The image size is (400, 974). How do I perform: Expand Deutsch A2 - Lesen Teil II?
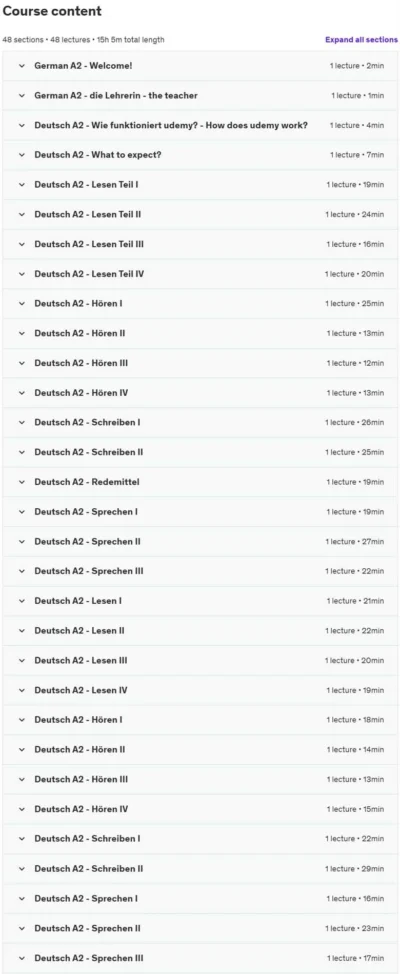[200, 214]
